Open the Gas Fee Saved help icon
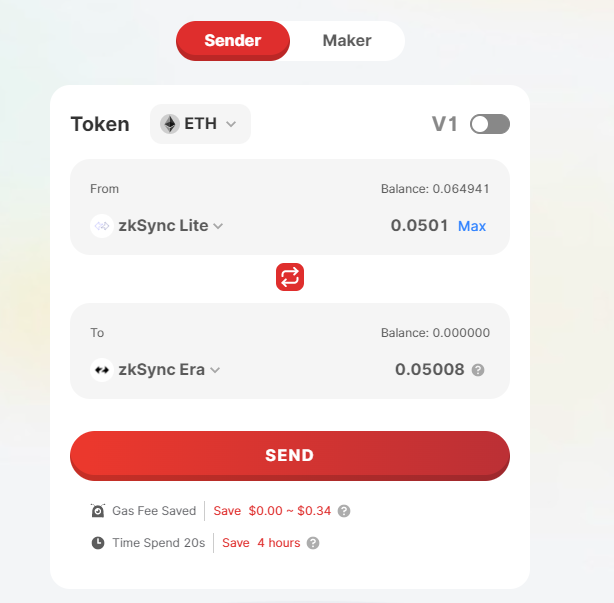Viewport: 614px width, 603px height. click(344, 511)
